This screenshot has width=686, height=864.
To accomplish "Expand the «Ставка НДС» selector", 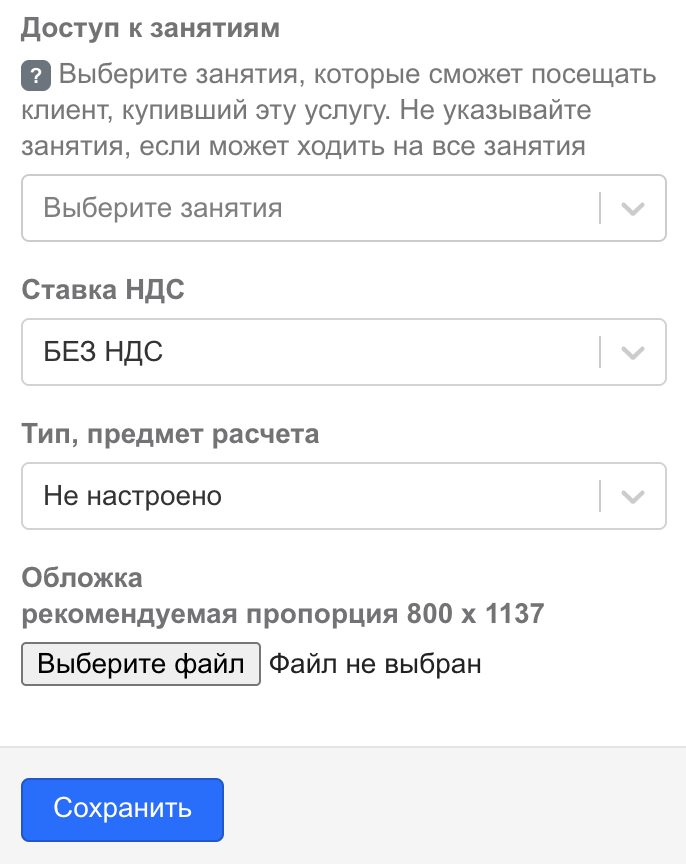I will click(x=343, y=352).
